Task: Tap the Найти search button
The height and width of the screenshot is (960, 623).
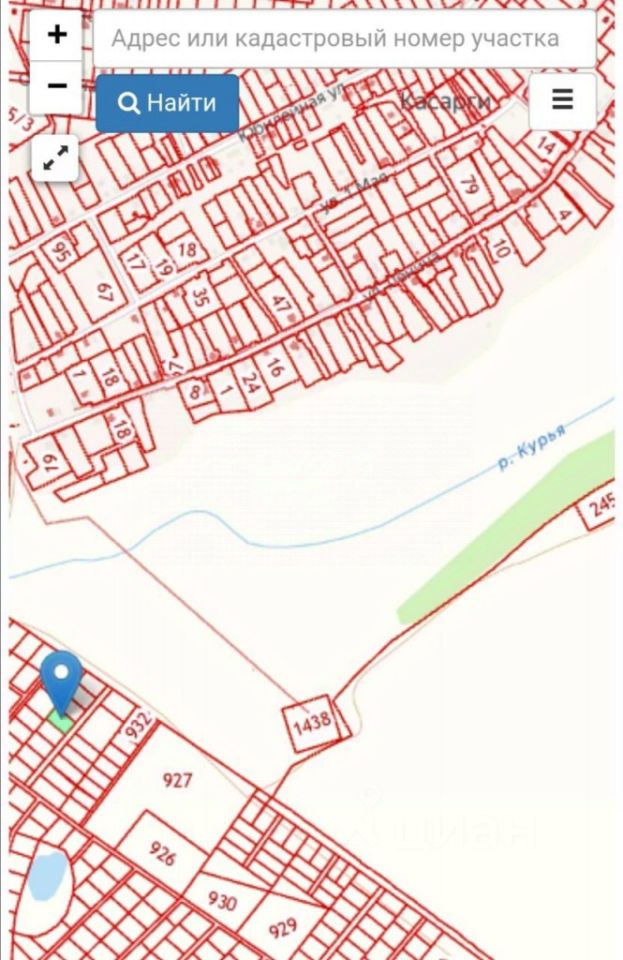Action: (168, 102)
